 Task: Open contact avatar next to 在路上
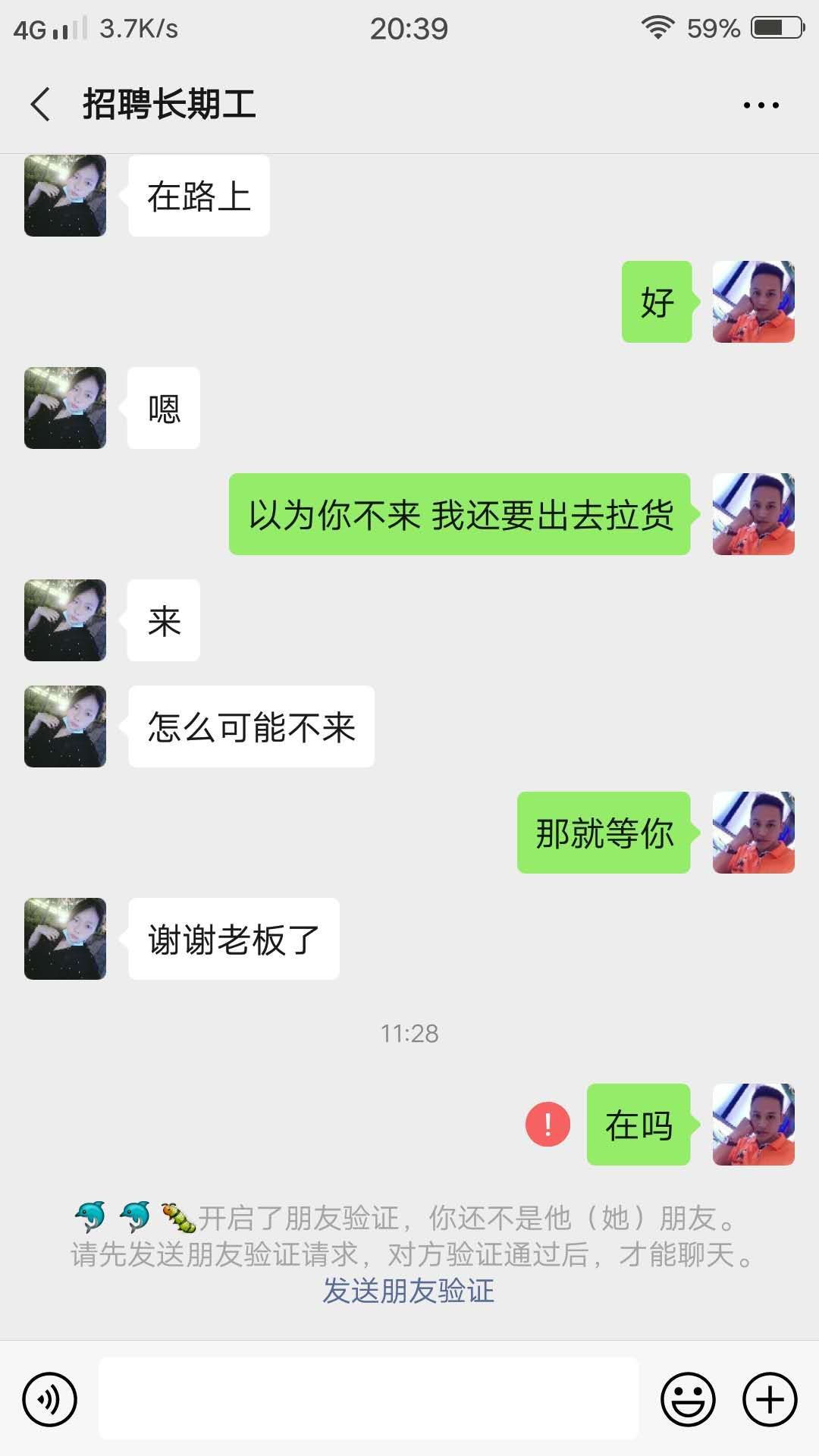[65, 196]
